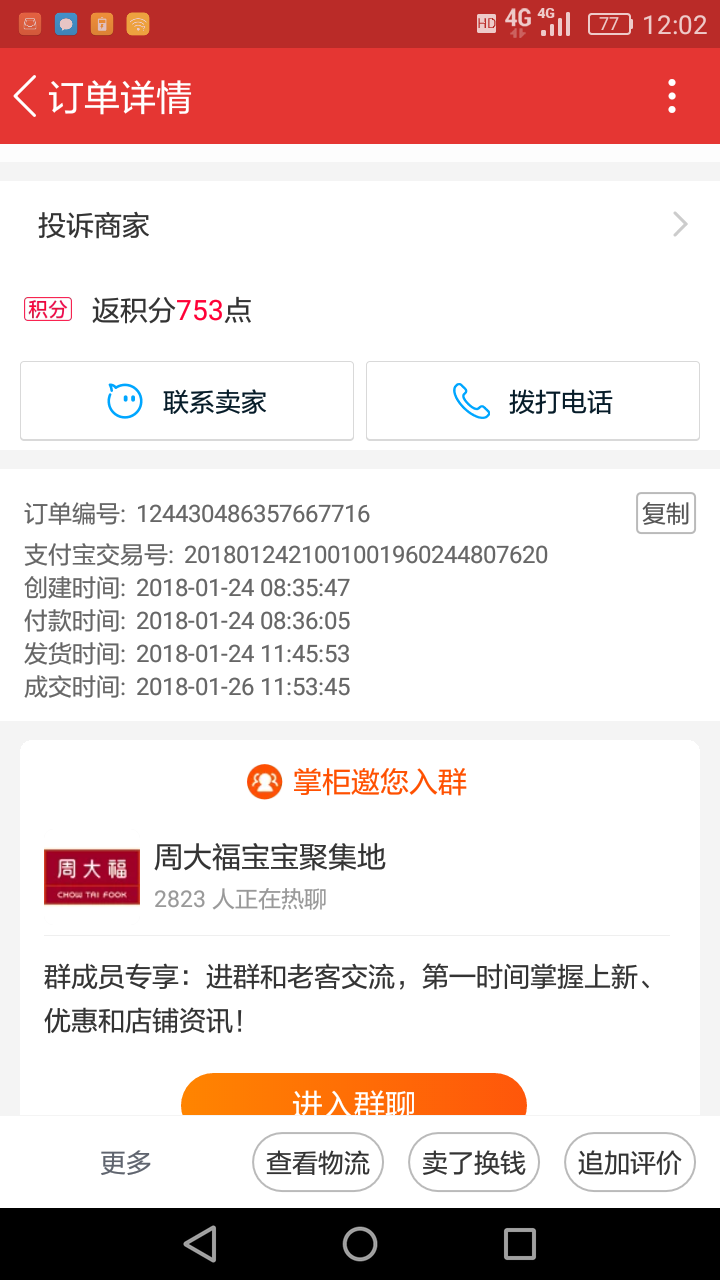Tap the system home button
Image resolution: width=720 pixels, height=1280 pixels.
[360, 1244]
